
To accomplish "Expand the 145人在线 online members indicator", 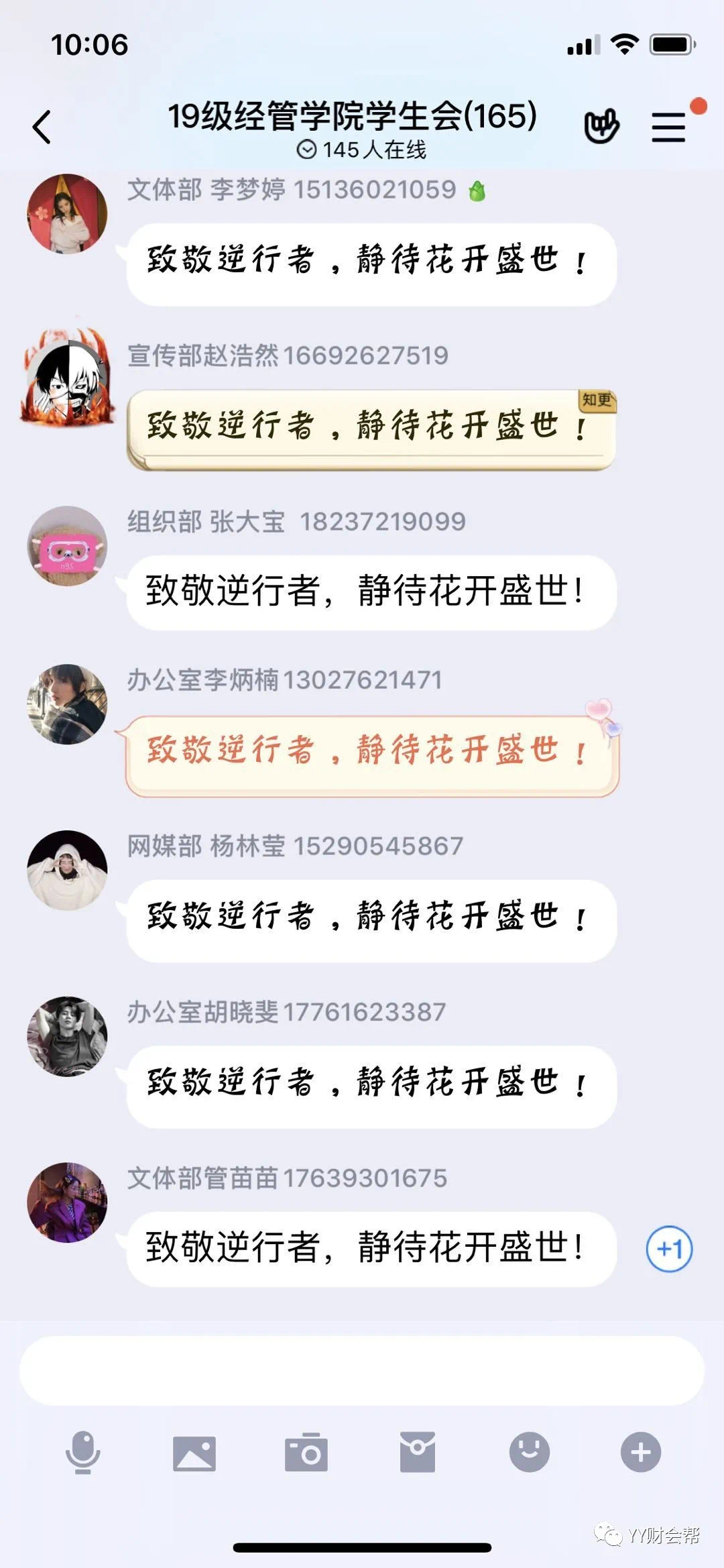I will [x=362, y=150].
